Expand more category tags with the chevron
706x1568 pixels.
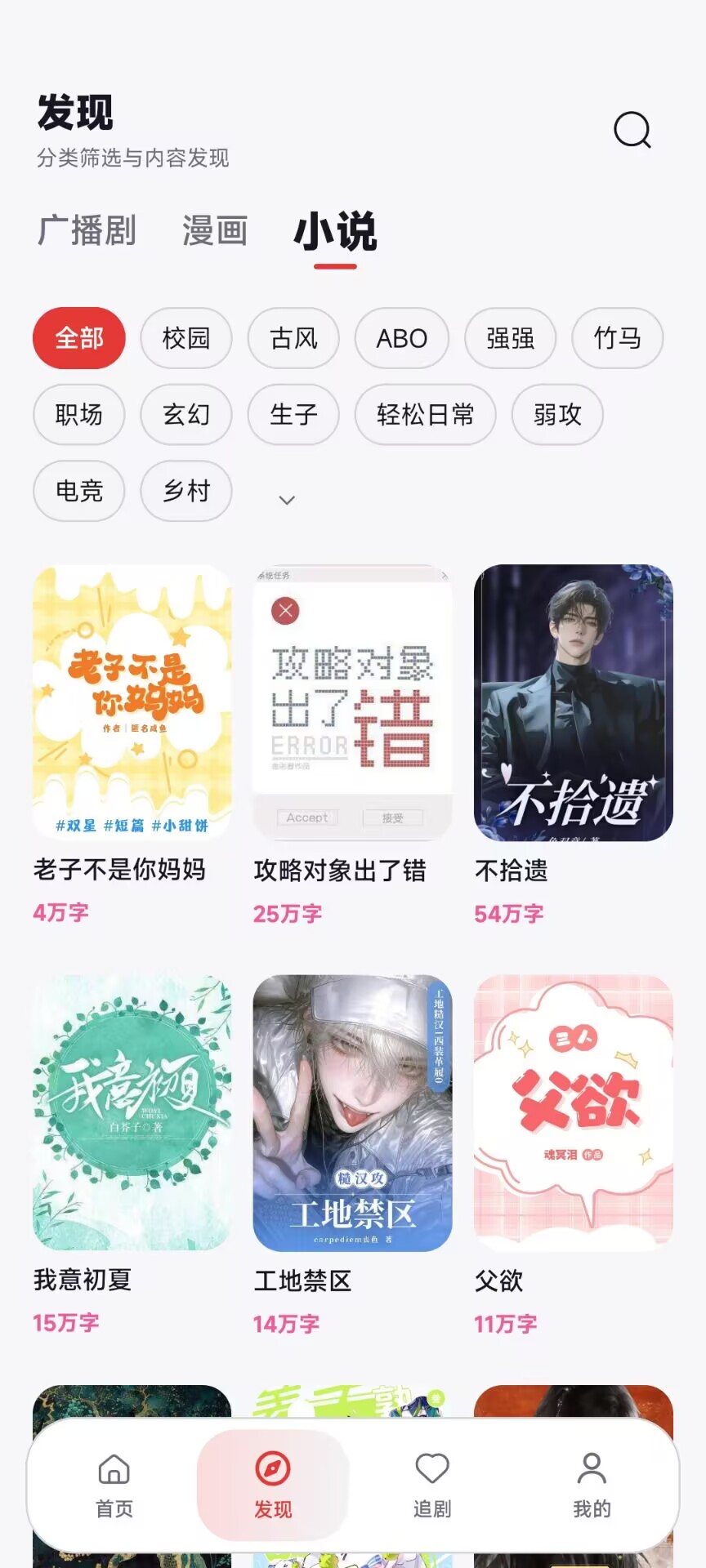pyautogui.click(x=287, y=500)
